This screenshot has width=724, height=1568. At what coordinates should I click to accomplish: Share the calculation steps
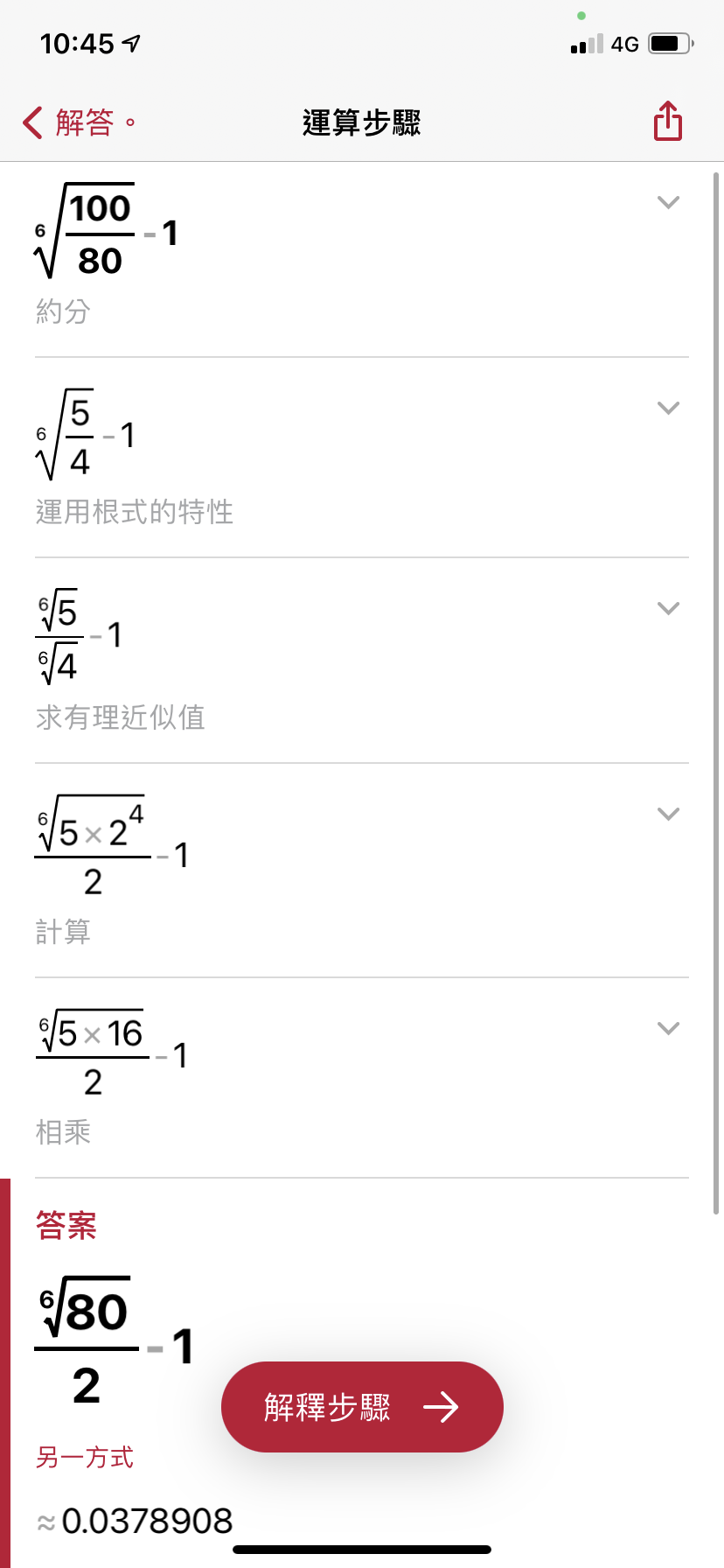tap(668, 121)
